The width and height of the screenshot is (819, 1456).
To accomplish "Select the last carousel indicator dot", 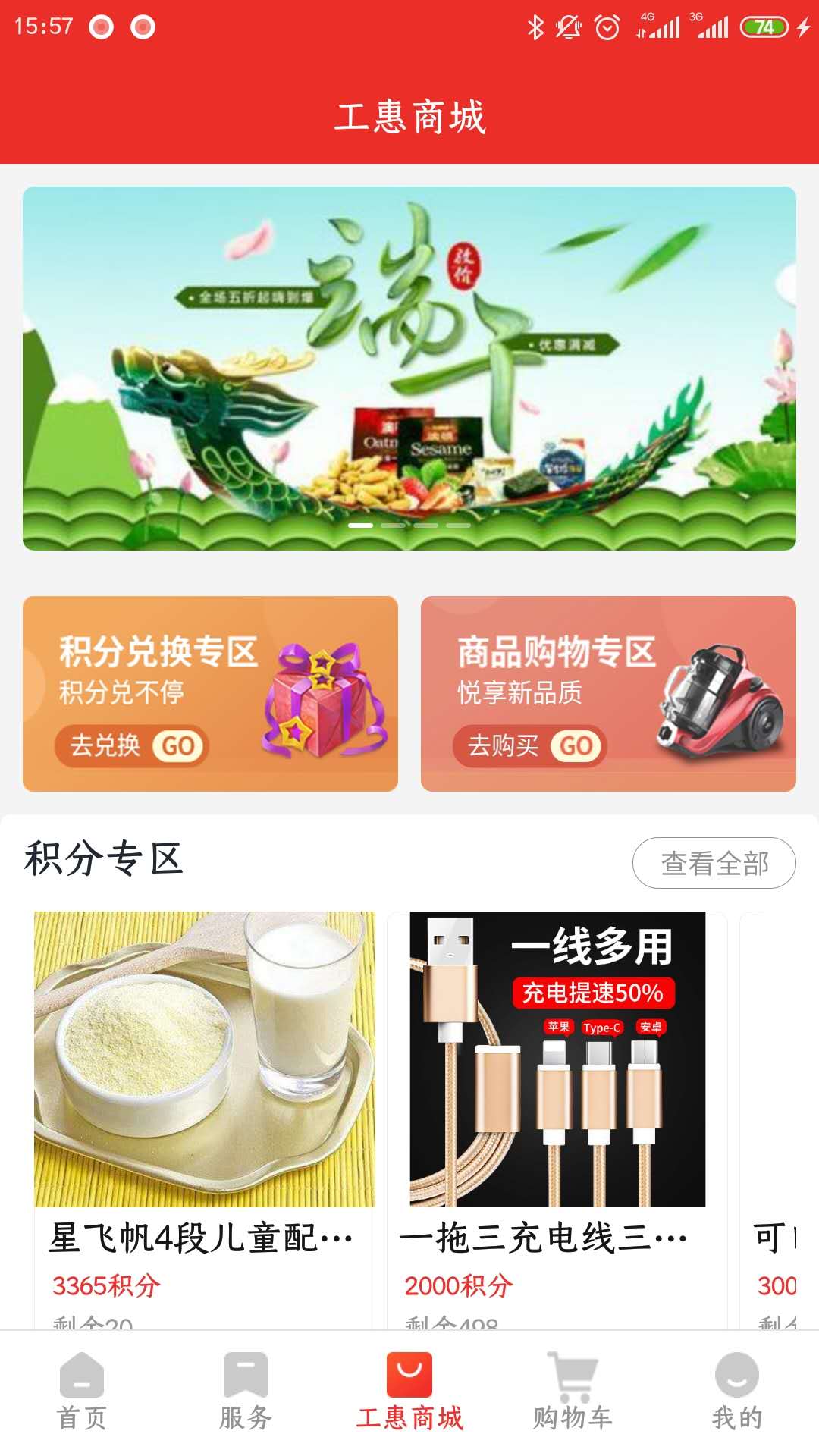I will pyautogui.click(x=457, y=525).
